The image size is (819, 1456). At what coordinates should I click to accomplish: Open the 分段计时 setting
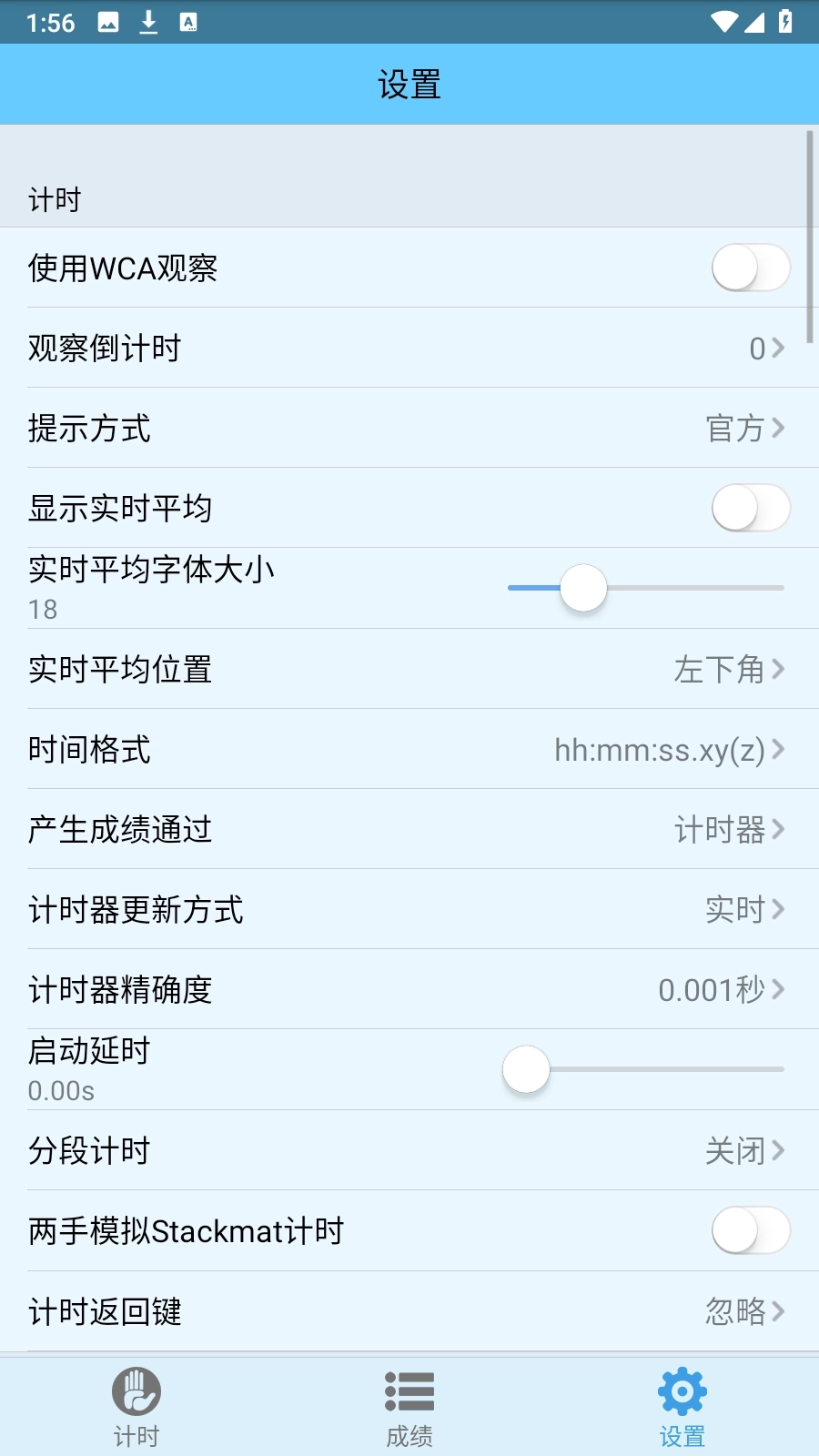coord(409,1150)
